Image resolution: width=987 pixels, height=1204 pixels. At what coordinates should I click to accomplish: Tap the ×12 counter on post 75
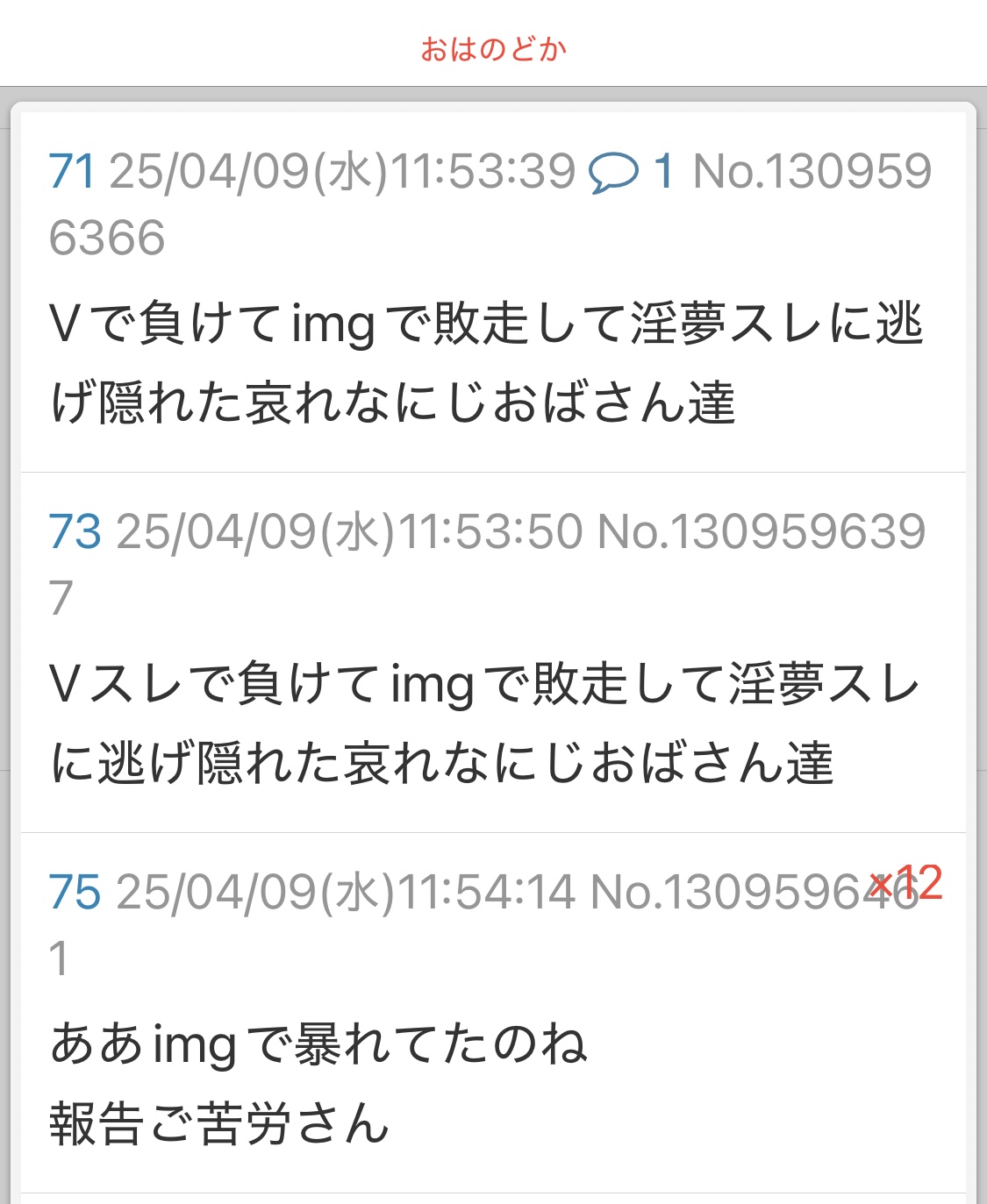click(x=906, y=882)
